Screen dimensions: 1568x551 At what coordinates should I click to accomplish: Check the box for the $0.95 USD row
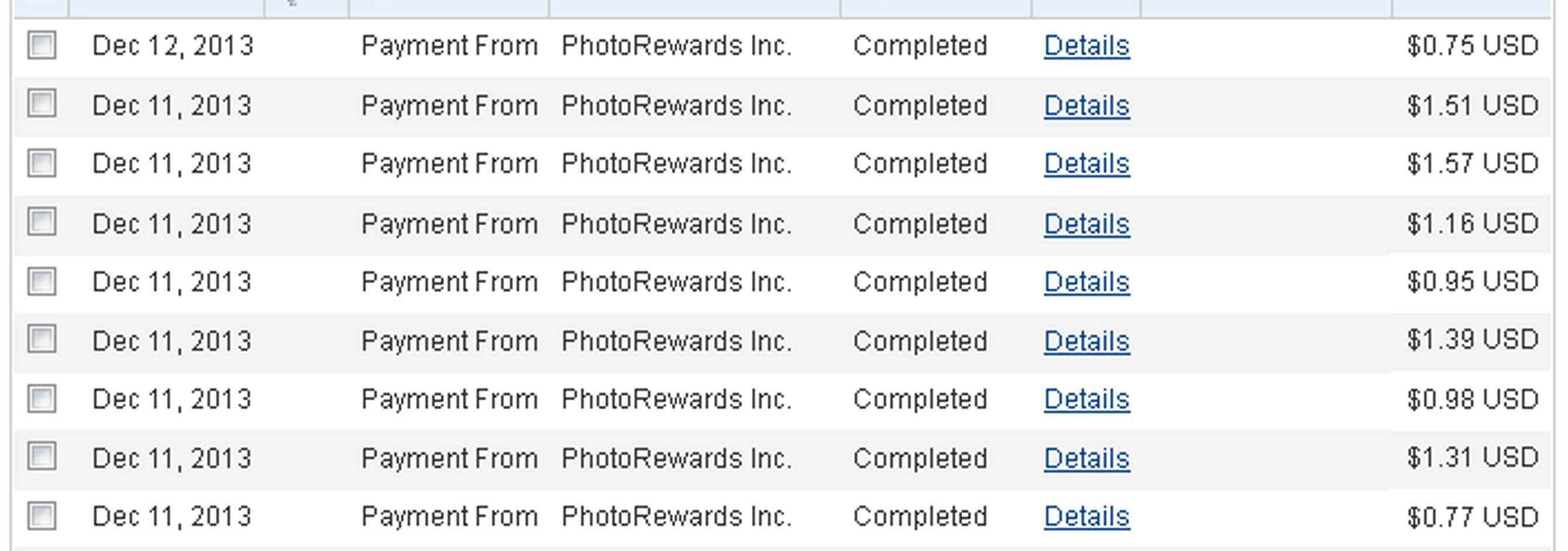[x=42, y=281]
